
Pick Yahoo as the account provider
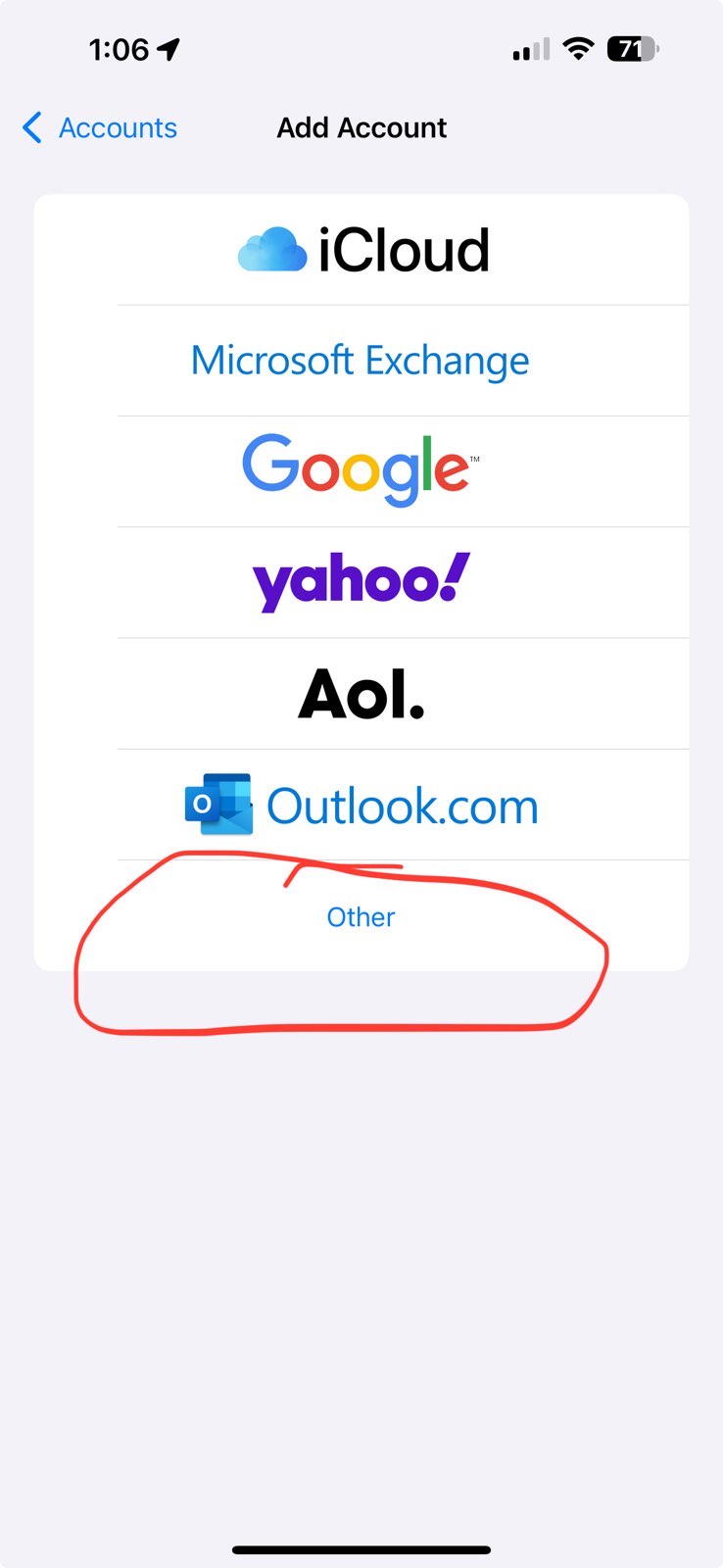pos(361,582)
